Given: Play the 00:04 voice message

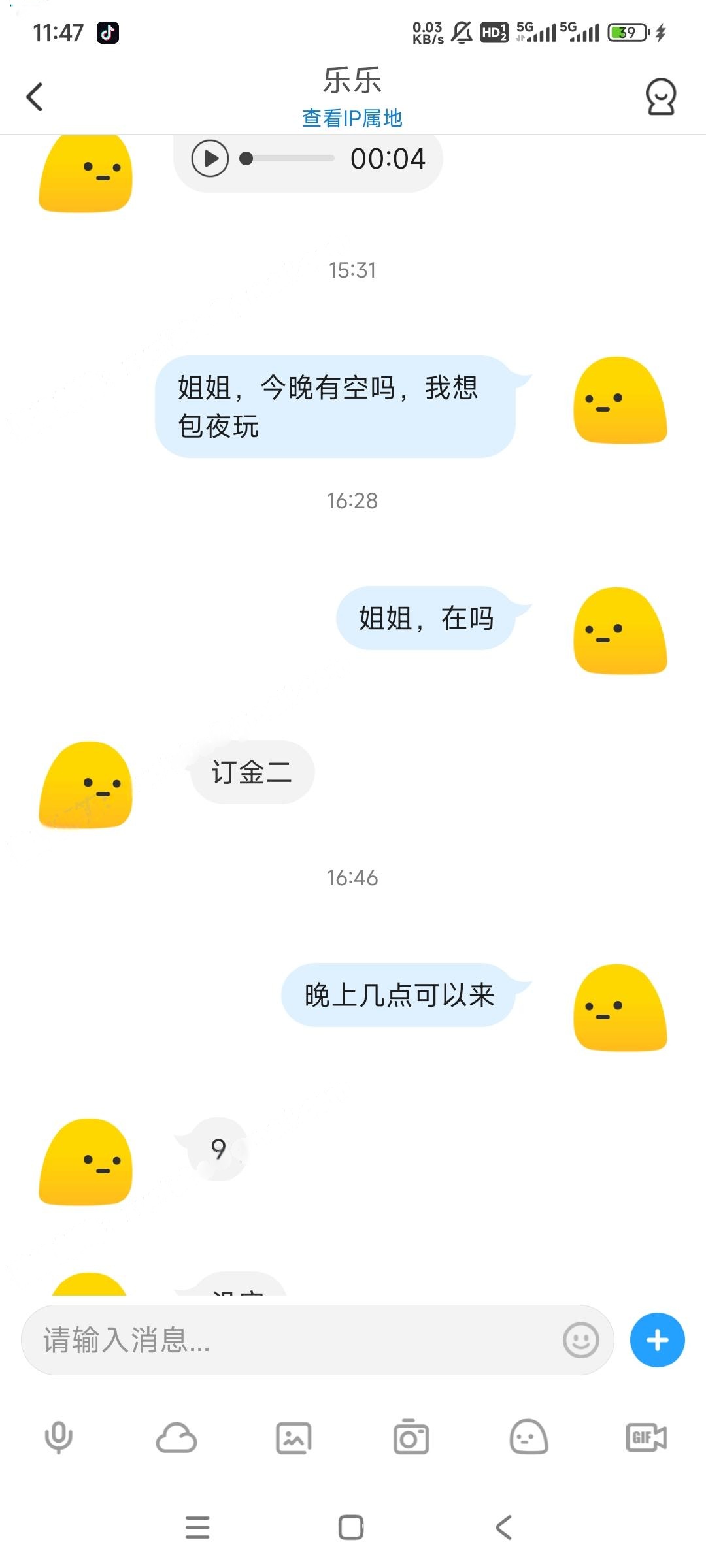Looking at the screenshot, I should 210,159.
